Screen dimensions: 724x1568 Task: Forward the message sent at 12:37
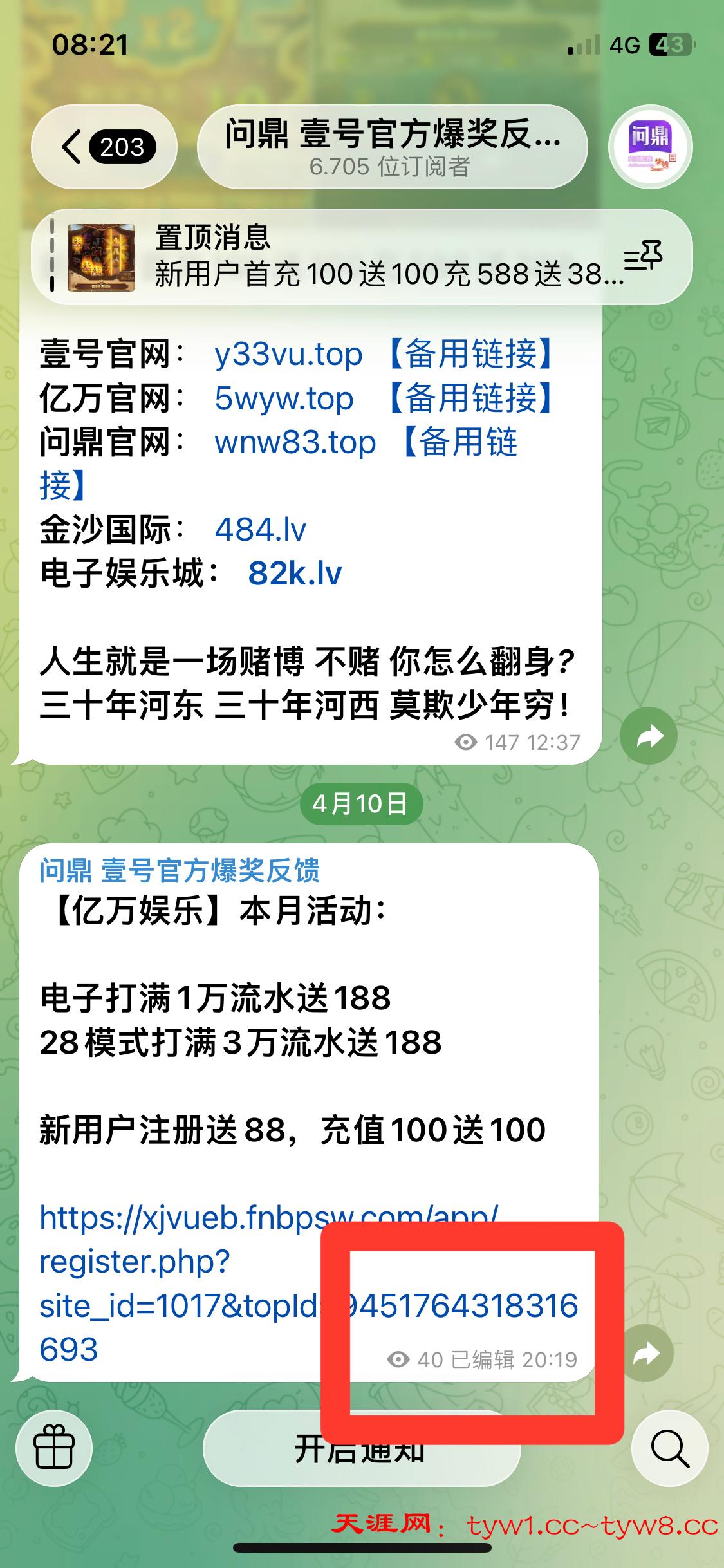pos(649,736)
